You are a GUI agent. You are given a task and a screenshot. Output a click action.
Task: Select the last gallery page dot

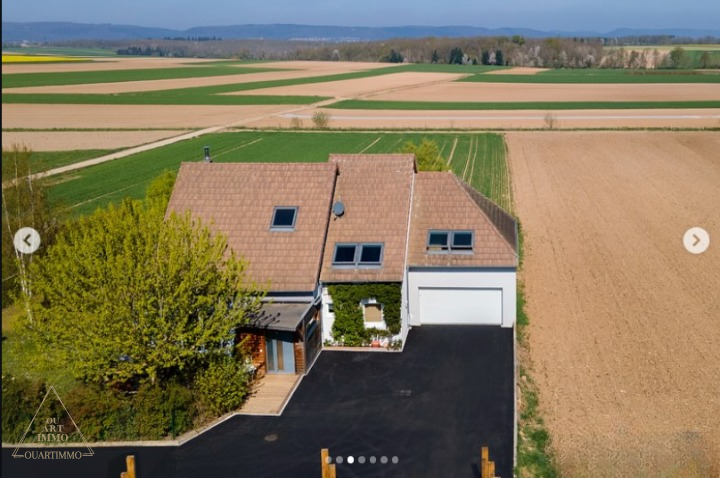coord(395,460)
